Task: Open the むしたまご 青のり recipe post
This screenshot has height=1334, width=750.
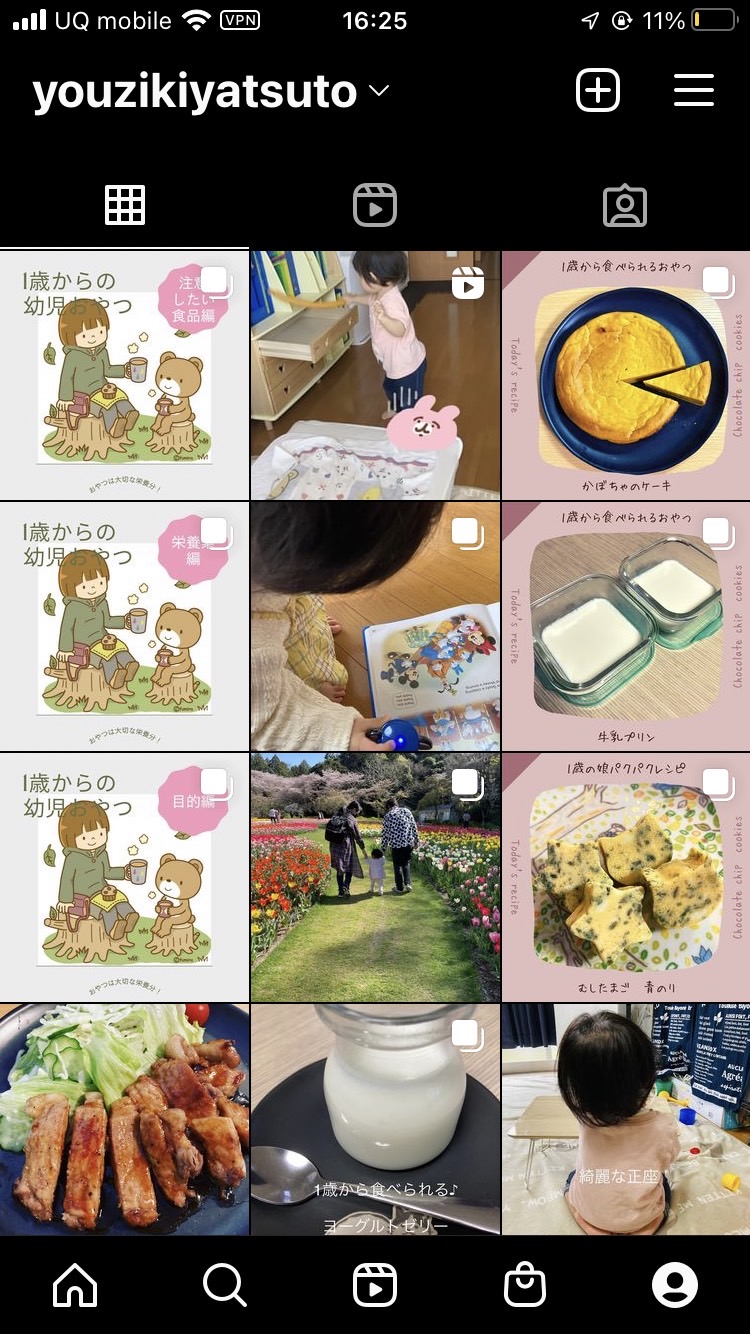Action: coord(626,877)
